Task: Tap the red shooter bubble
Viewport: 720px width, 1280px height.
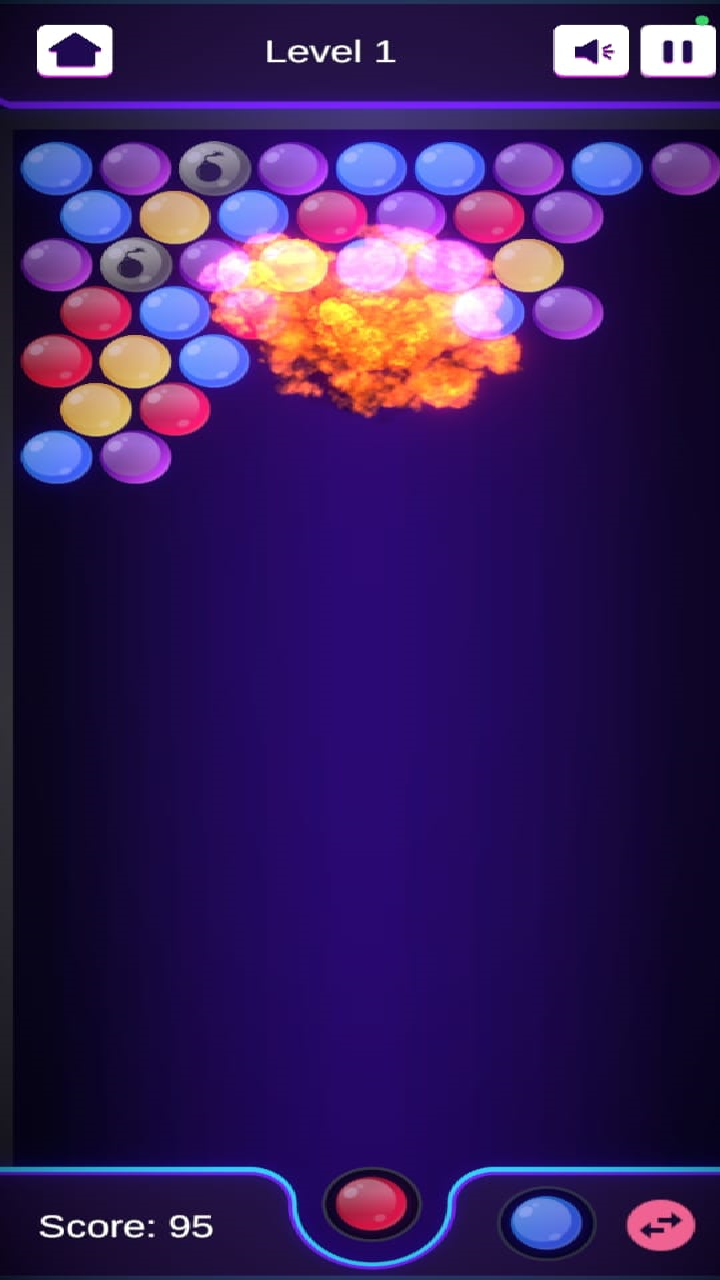Action: coord(371,1204)
